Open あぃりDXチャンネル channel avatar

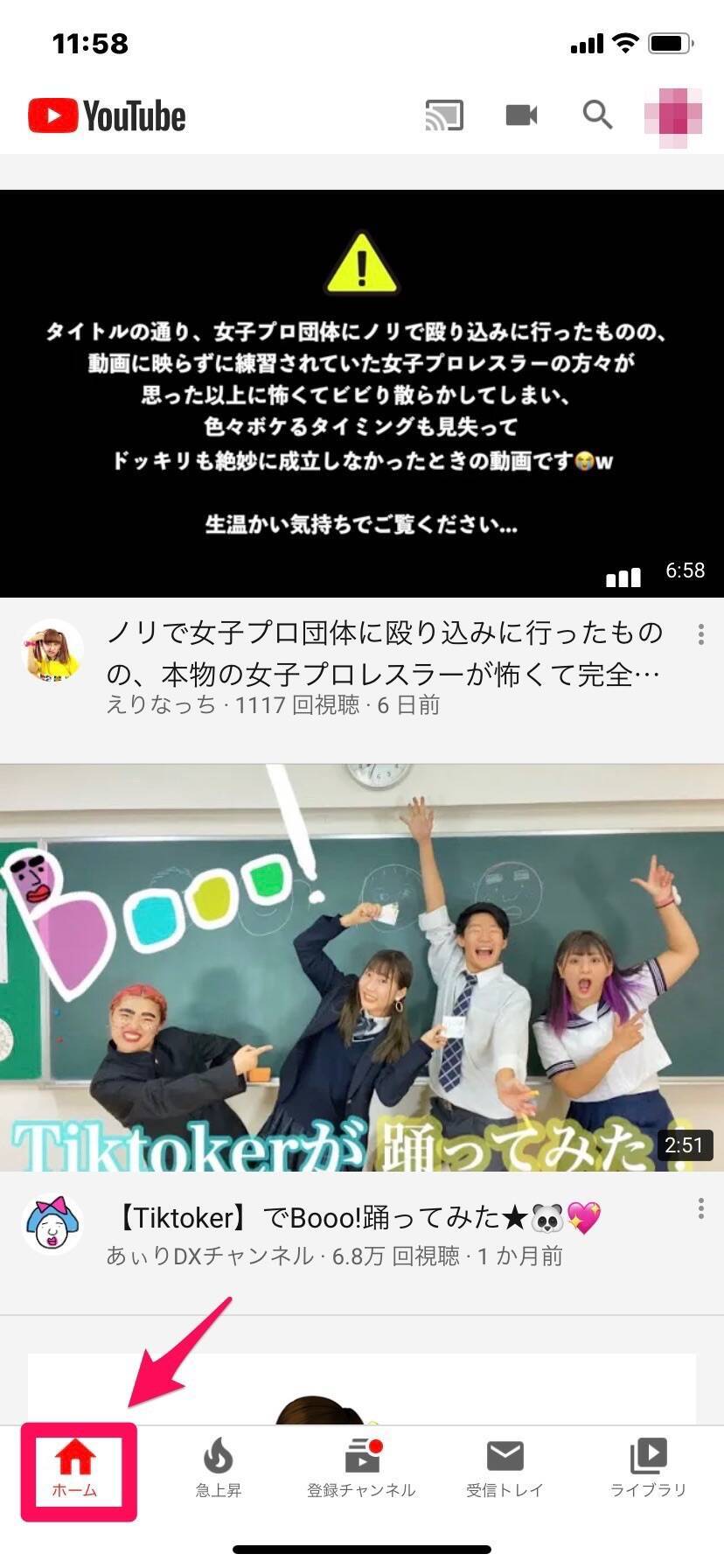tap(52, 1225)
